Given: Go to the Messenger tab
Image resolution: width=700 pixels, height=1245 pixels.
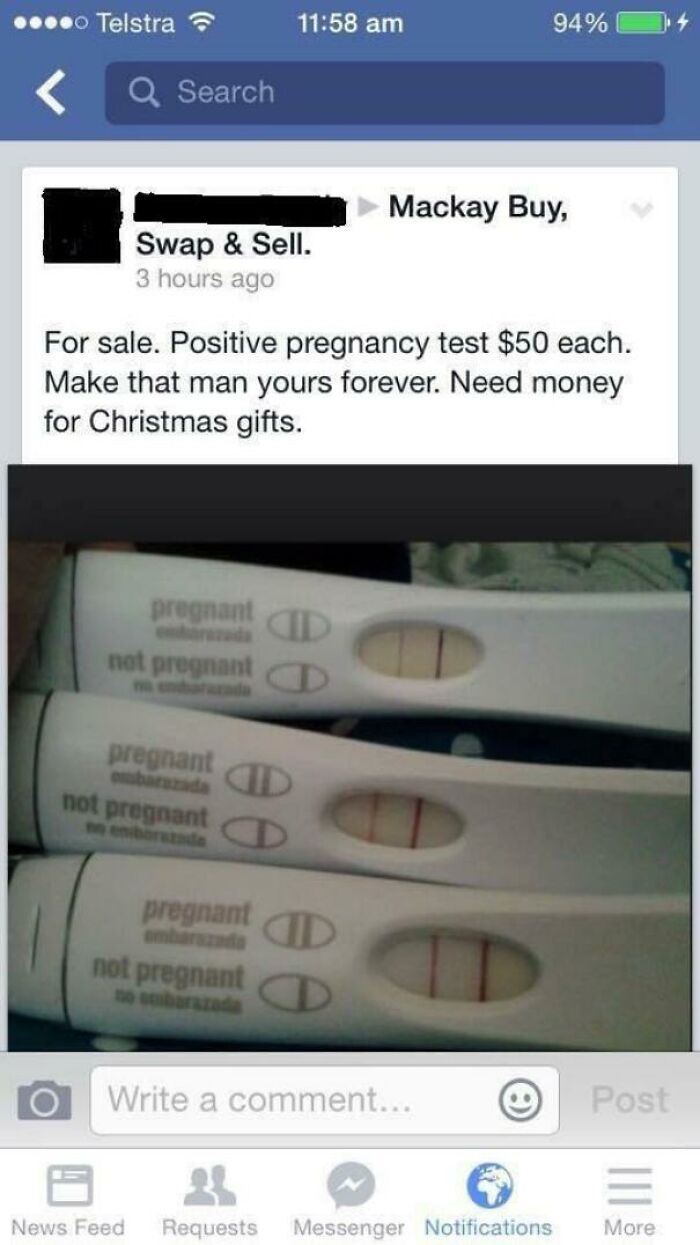Looking at the screenshot, I should tap(349, 1200).
